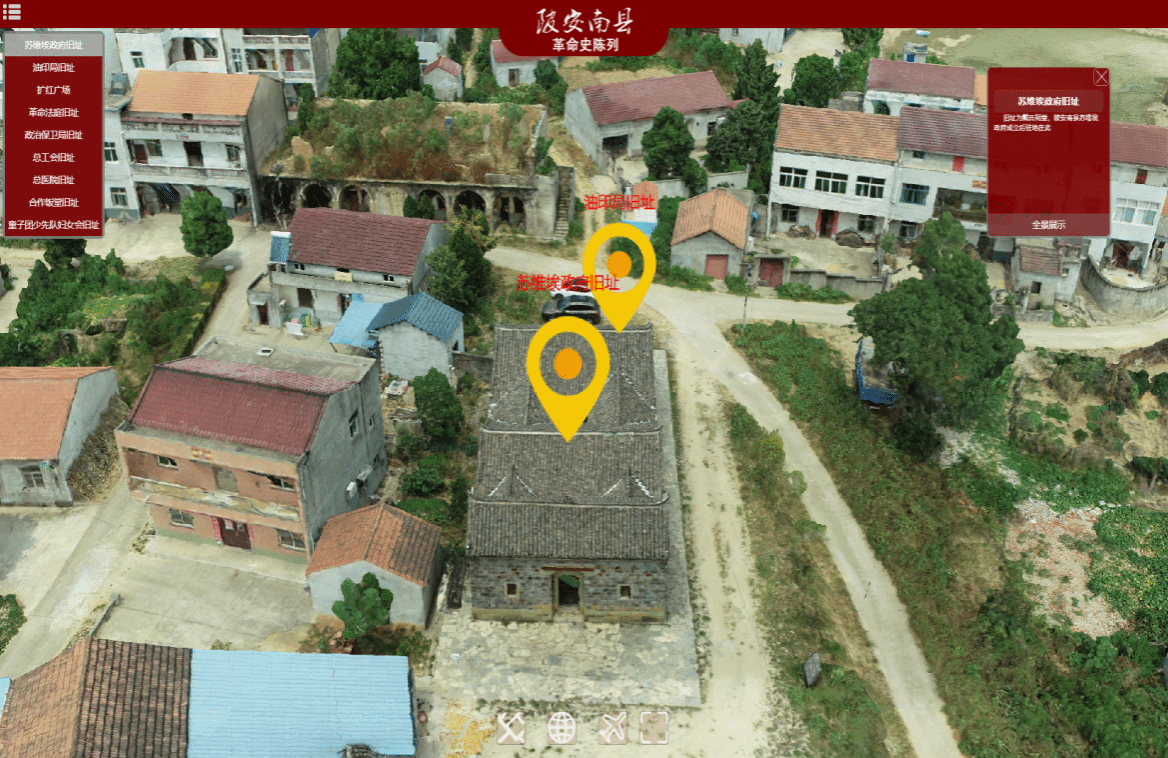The height and width of the screenshot is (758, 1168).
Task: Tap the globe view icon
Action: (562, 728)
